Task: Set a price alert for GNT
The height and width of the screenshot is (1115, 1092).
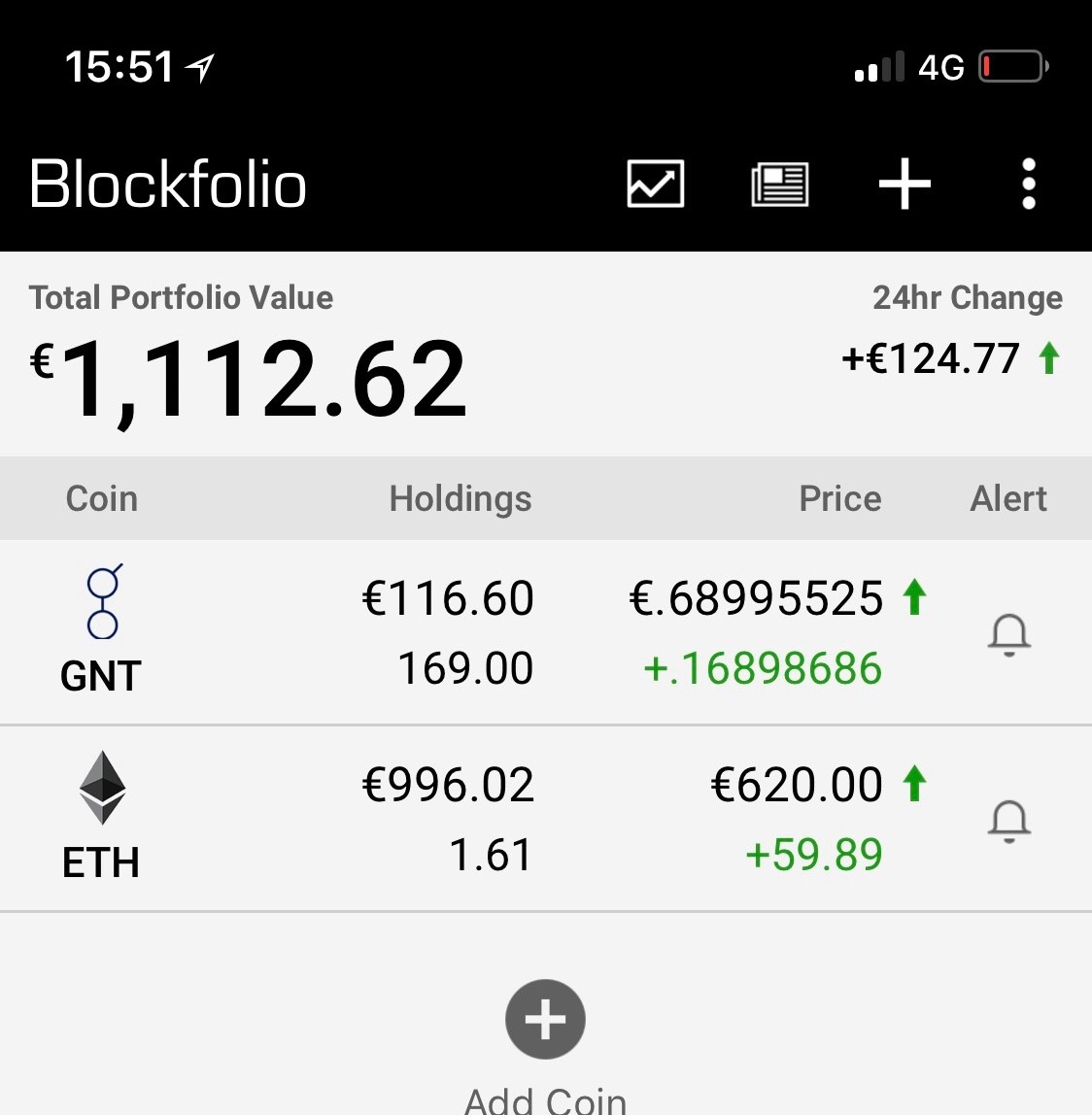Action: [x=1008, y=634]
